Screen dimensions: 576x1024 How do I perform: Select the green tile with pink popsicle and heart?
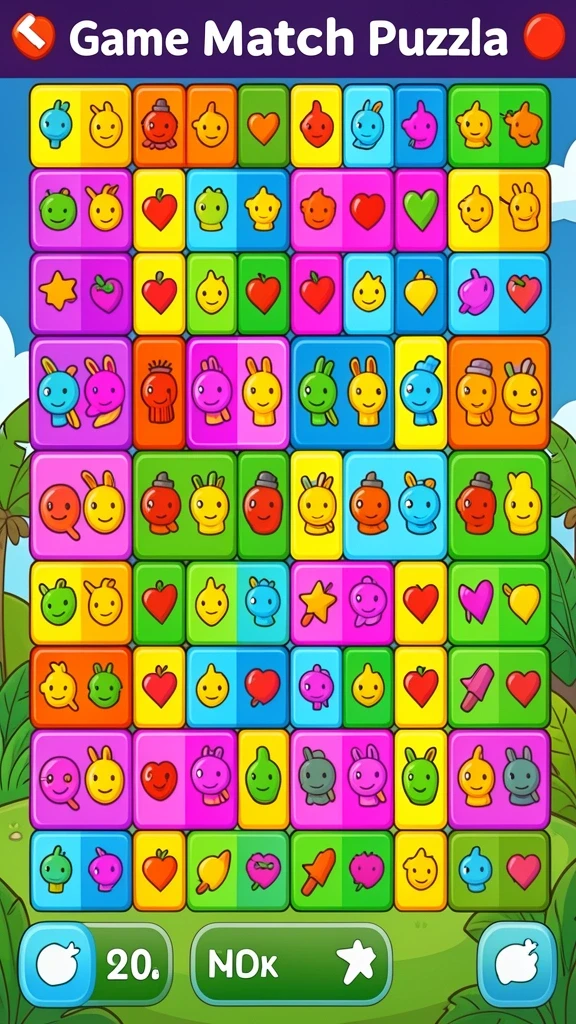click(x=499, y=687)
